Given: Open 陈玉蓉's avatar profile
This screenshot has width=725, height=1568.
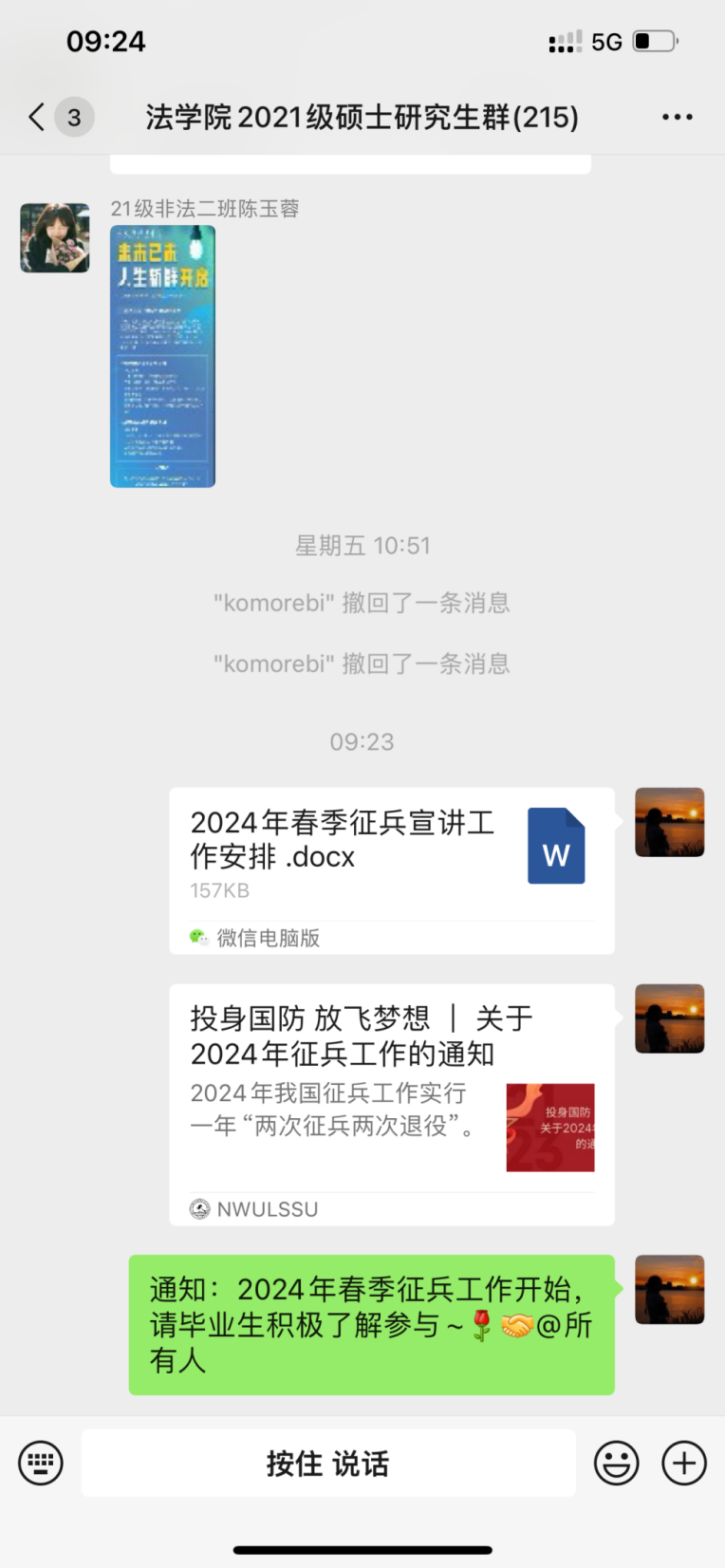Looking at the screenshot, I should pyautogui.click(x=55, y=237).
